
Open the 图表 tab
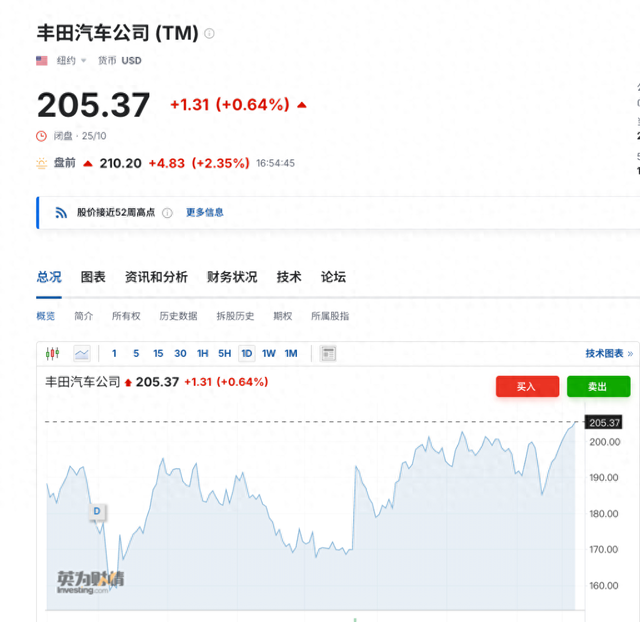(93, 277)
